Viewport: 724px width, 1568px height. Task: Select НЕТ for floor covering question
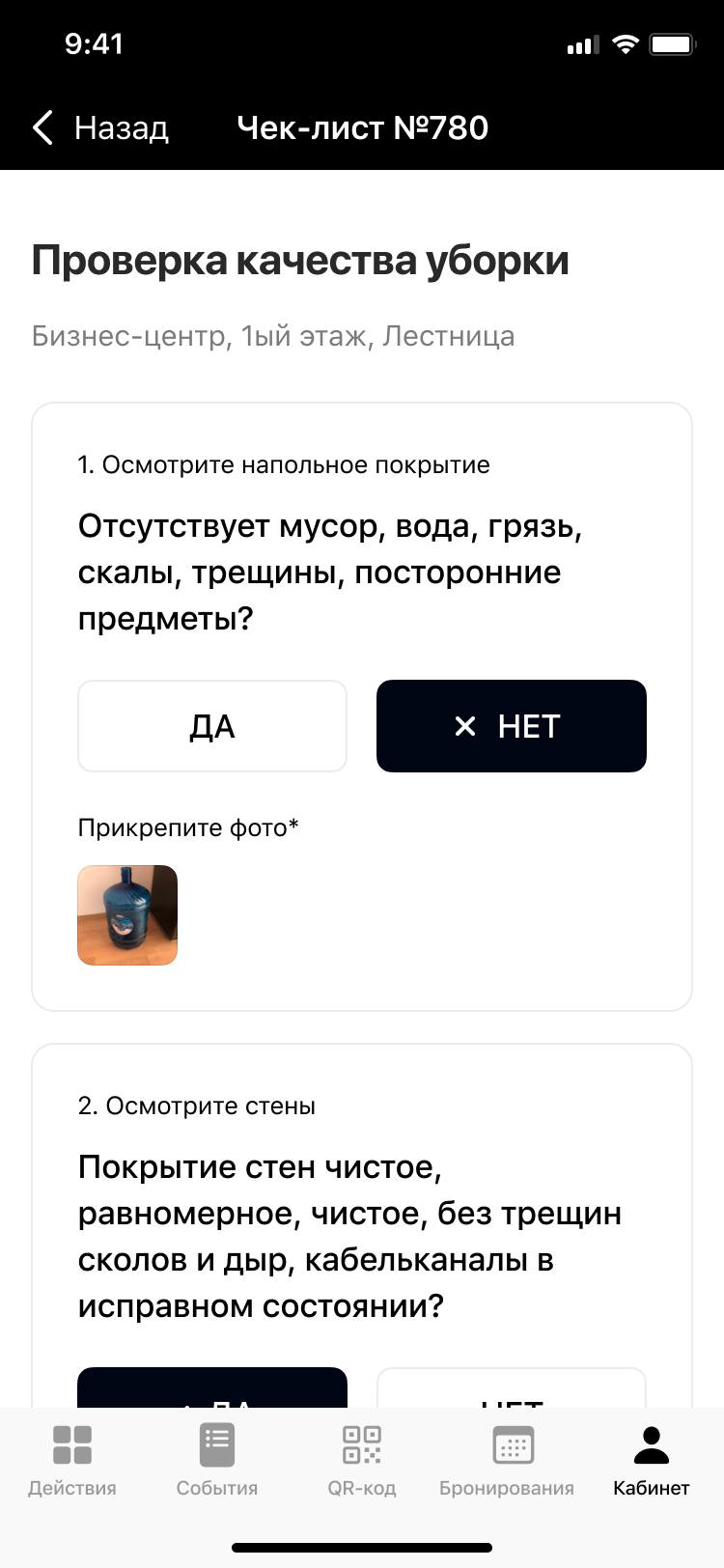click(511, 726)
